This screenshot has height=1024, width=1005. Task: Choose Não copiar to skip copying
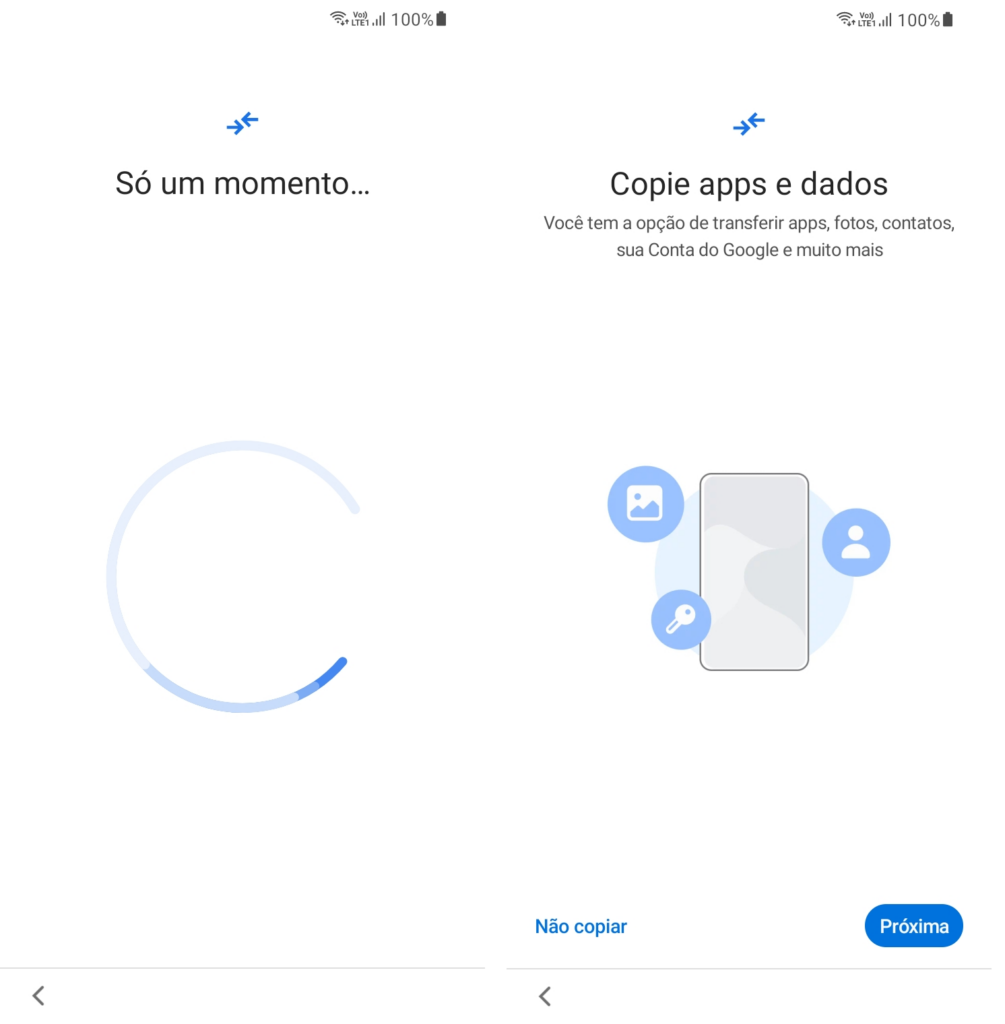point(581,926)
